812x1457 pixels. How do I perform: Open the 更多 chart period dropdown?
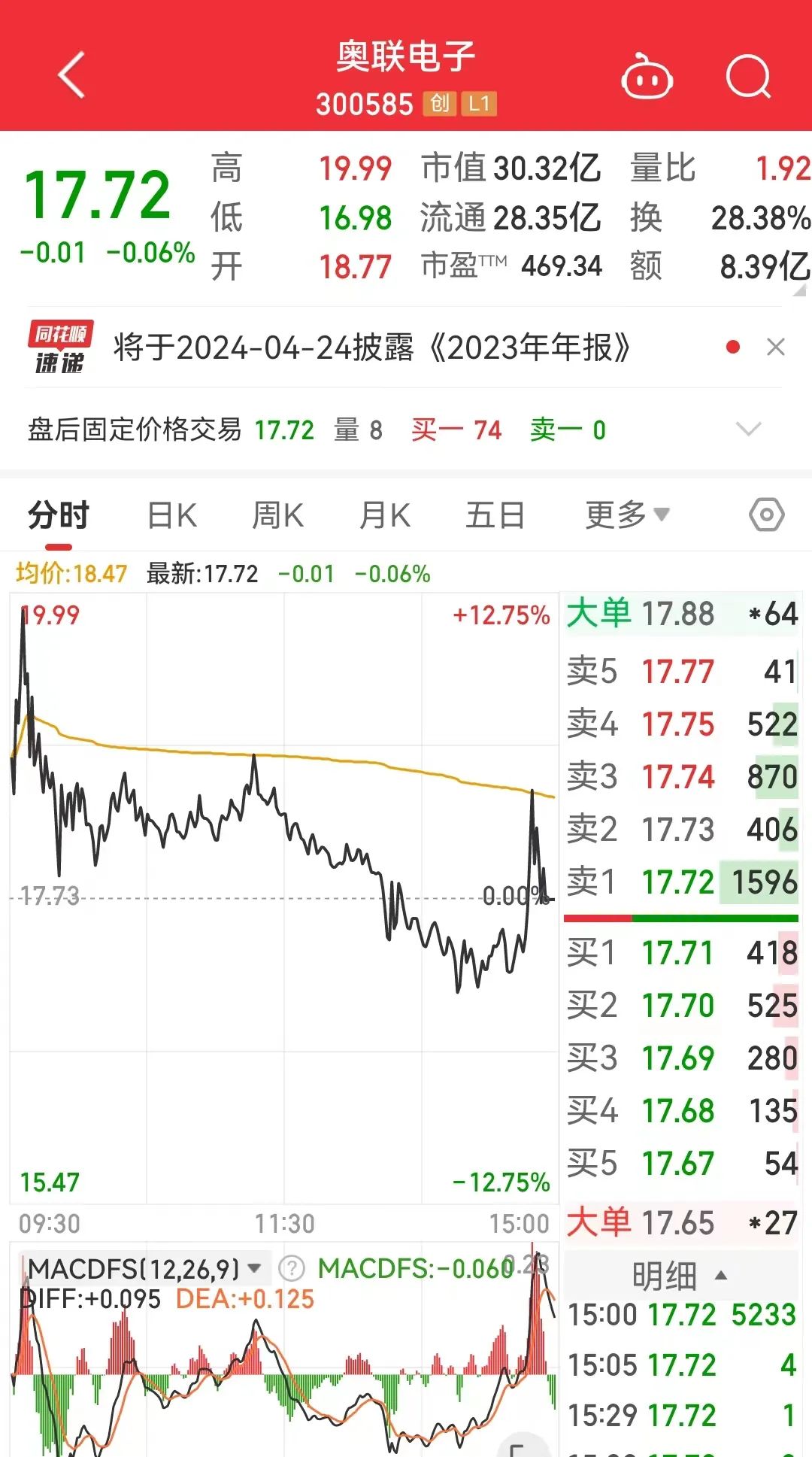point(626,515)
